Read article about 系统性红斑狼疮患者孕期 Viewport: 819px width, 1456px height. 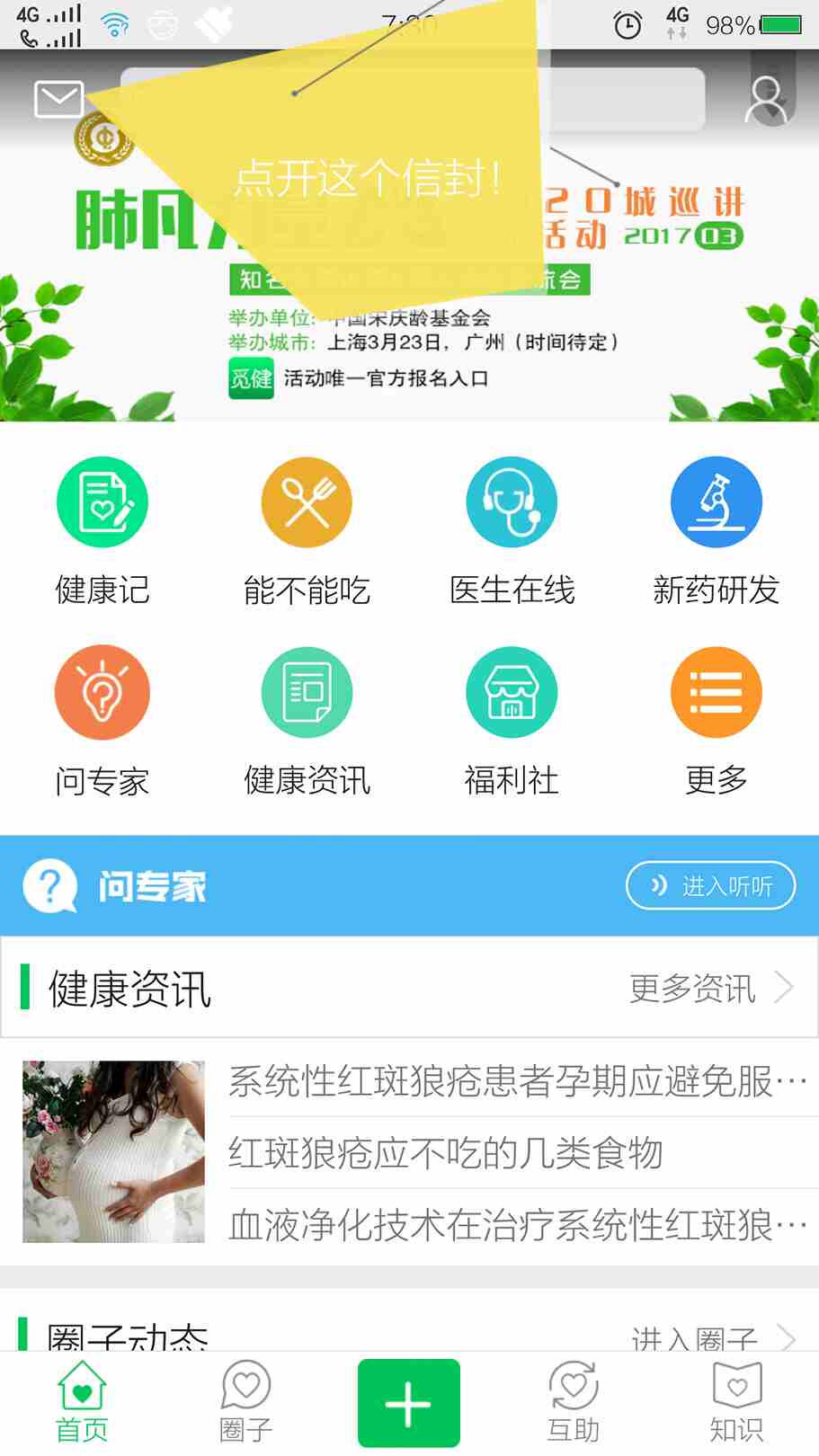coord(517,1081)
